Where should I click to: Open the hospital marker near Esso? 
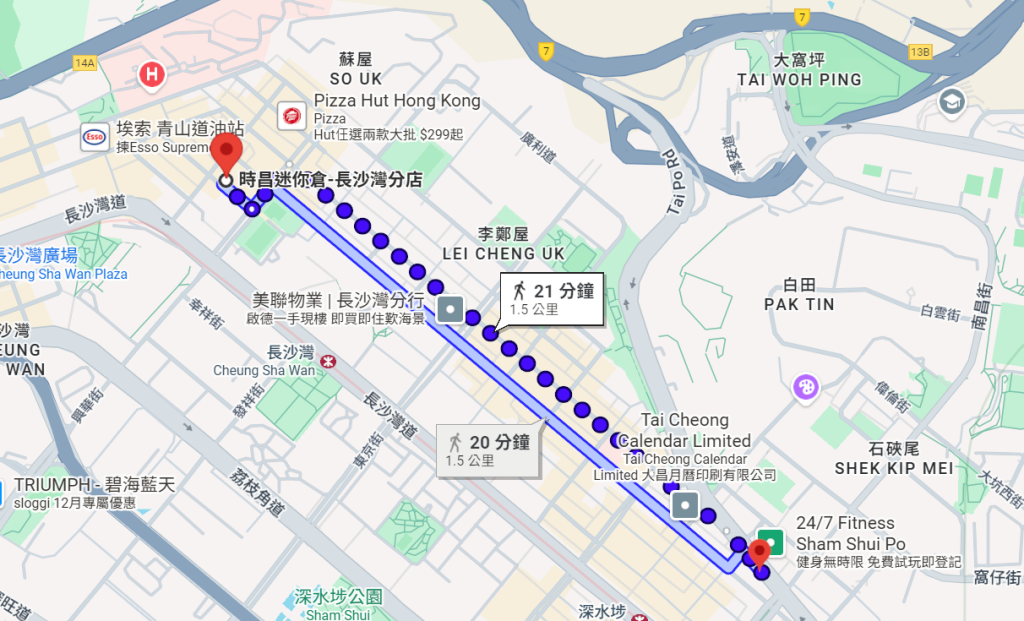(x=152, y=73)
